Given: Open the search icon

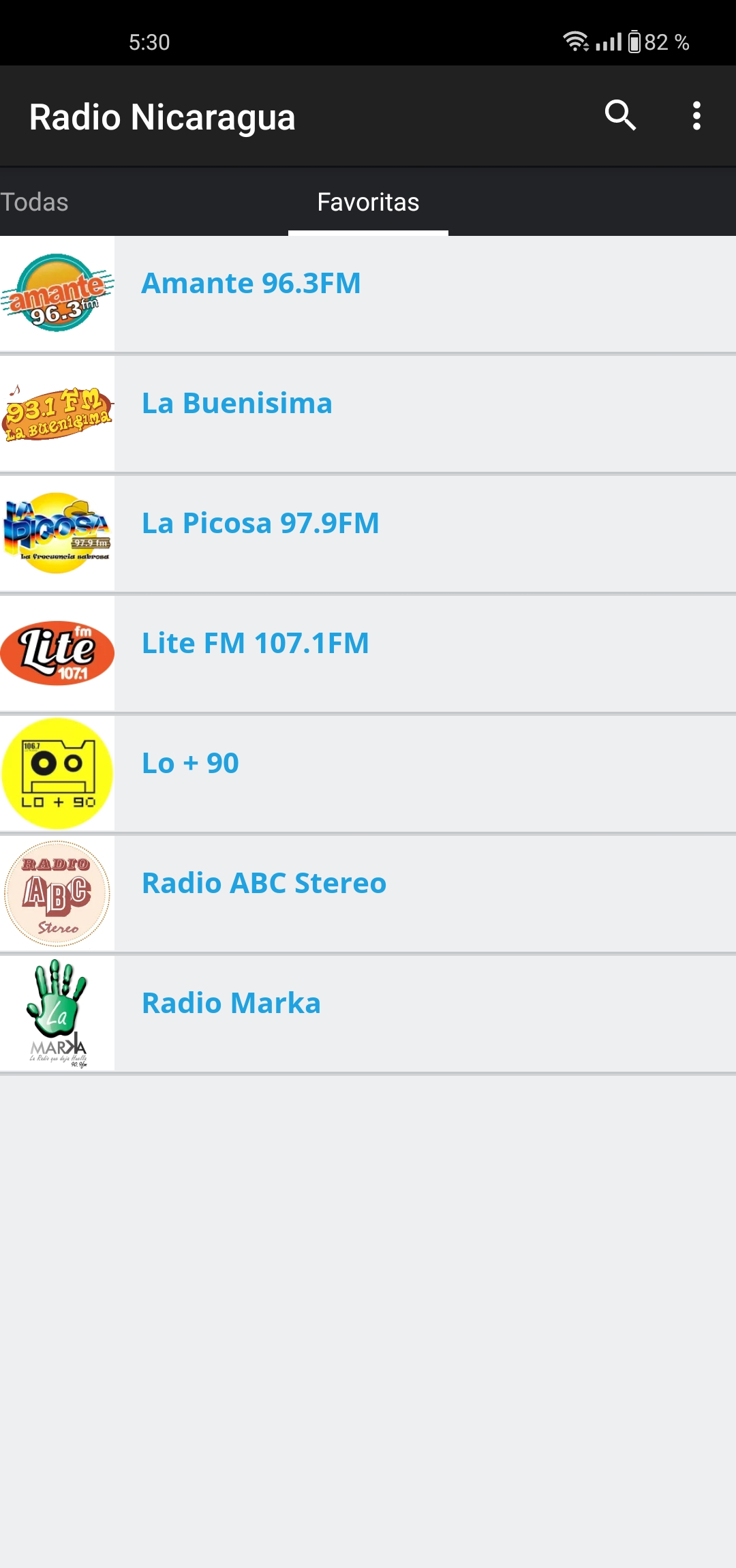Looking at the screenshot, I should (620, 116).
